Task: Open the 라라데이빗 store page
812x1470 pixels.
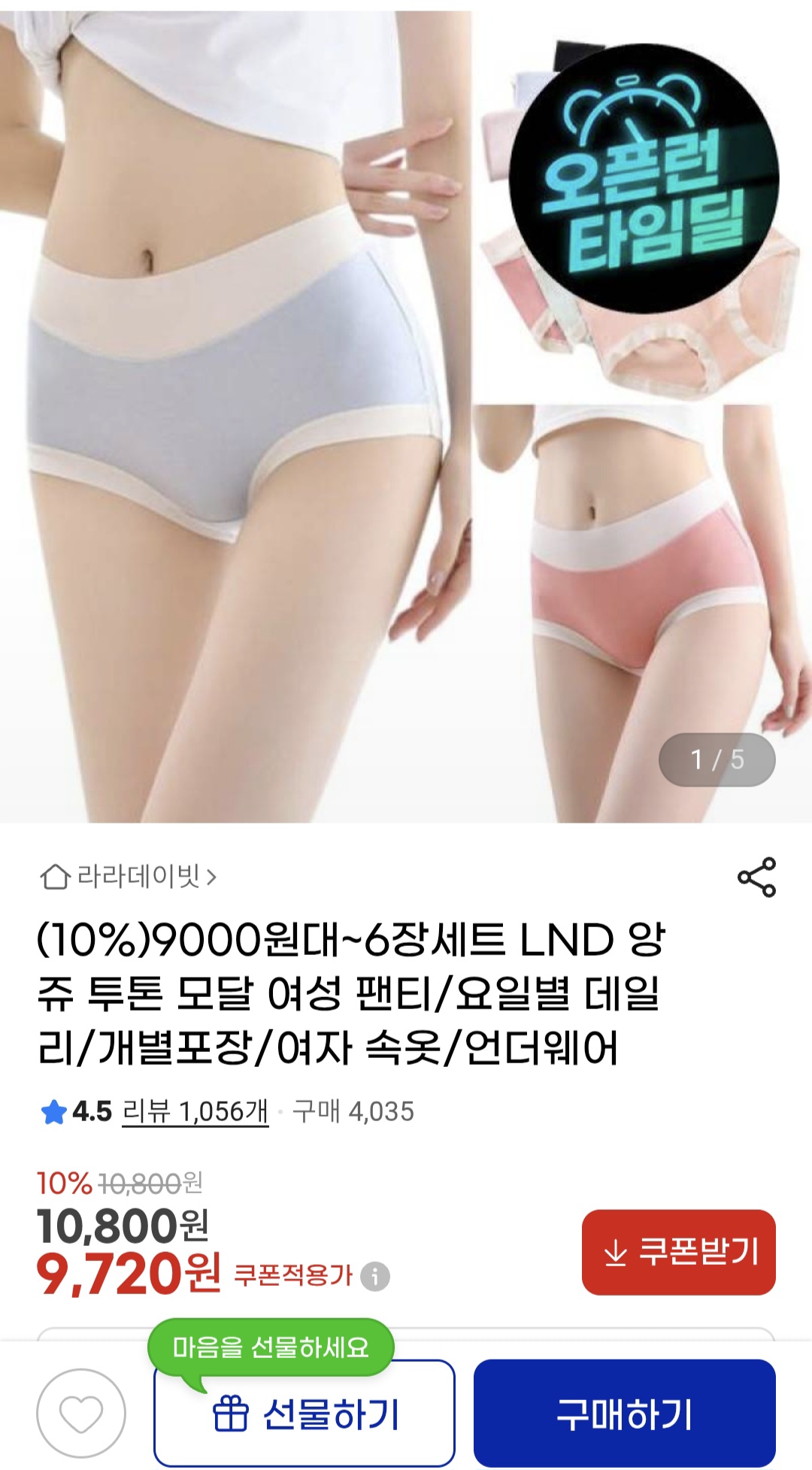Action: tap(129, 877)
